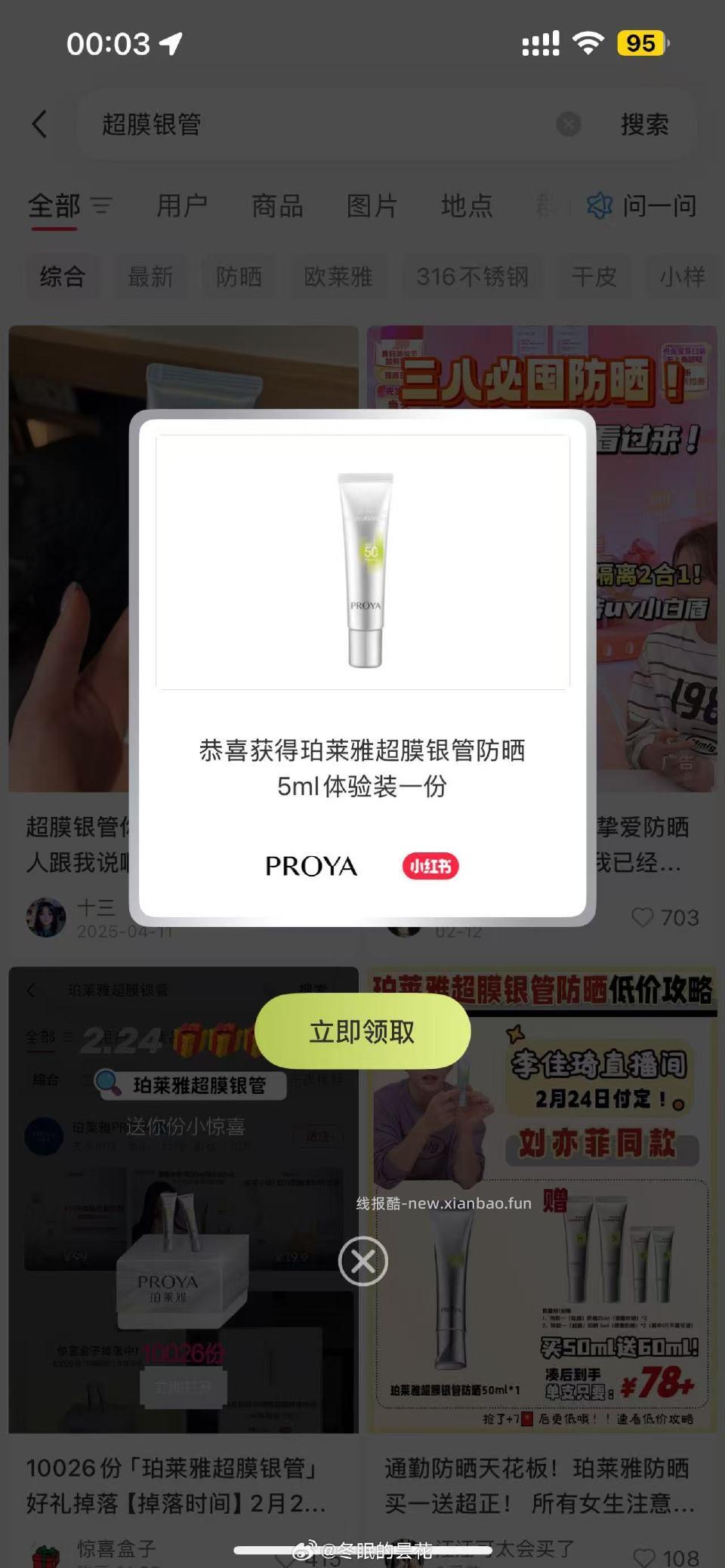Screen dimensions: 725x1568
Task: Switch to the 图片 tab
Action: pos(373,206)
